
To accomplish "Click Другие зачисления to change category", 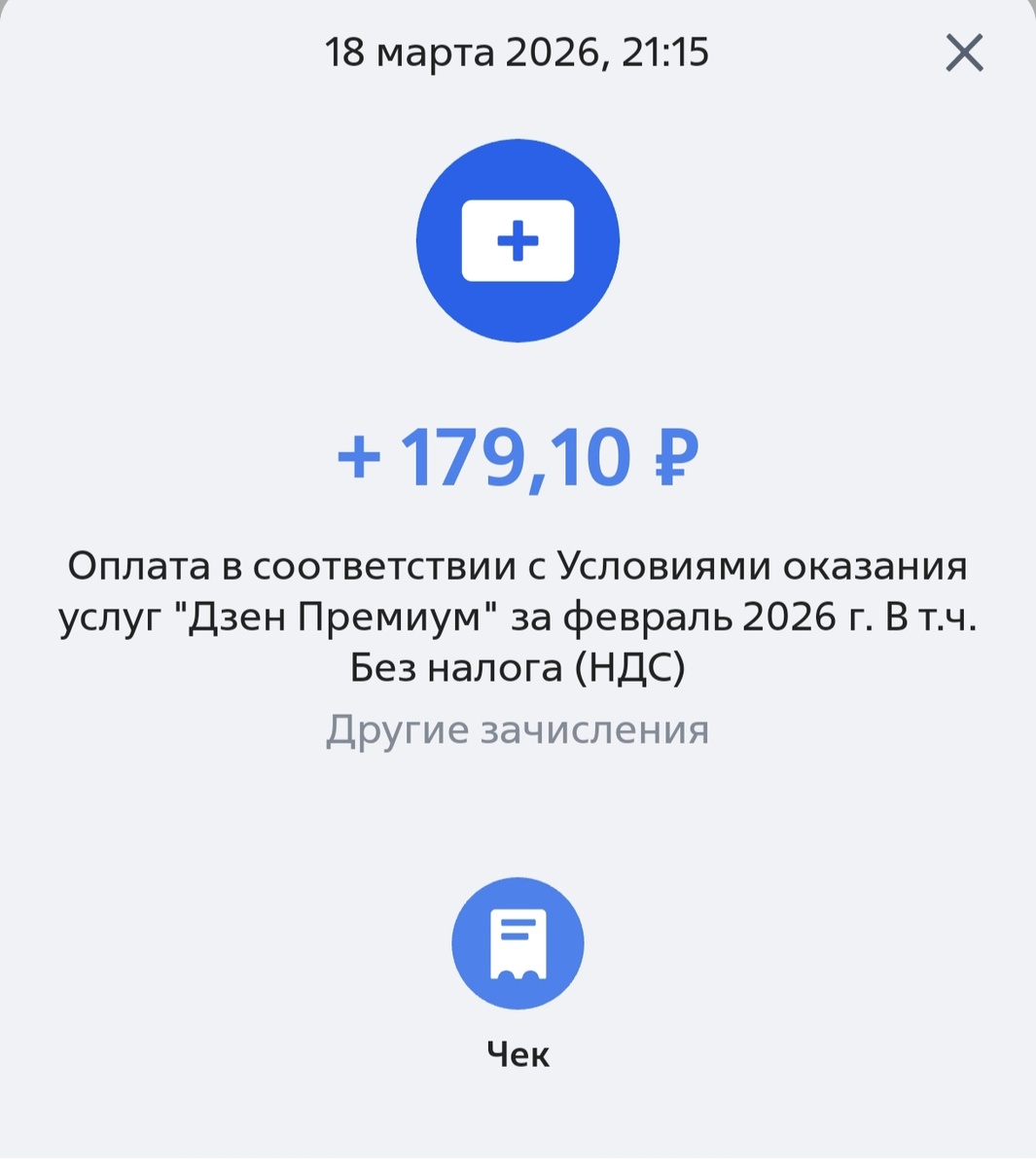I will pyautogui.click(x=518, y=729).
